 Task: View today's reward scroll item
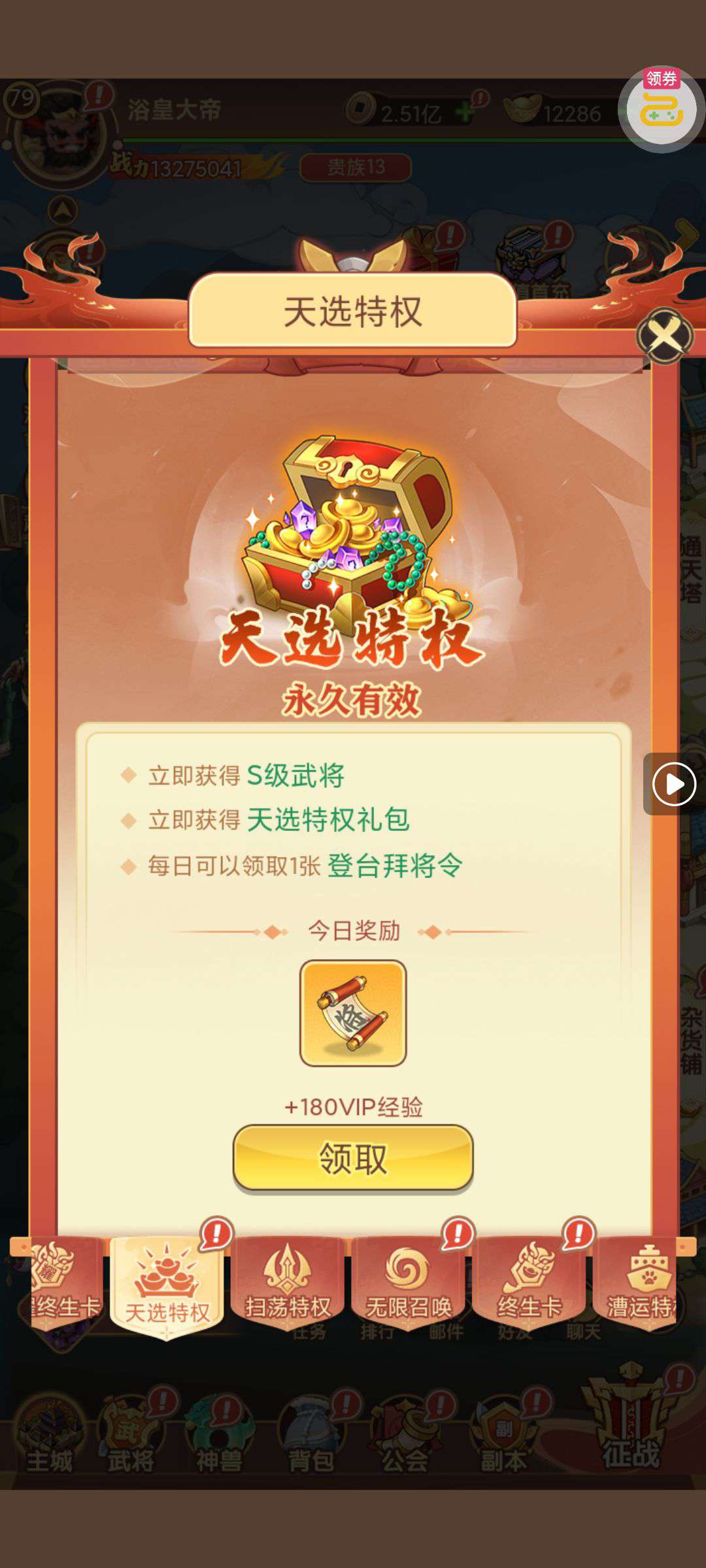click(353, 1013)
